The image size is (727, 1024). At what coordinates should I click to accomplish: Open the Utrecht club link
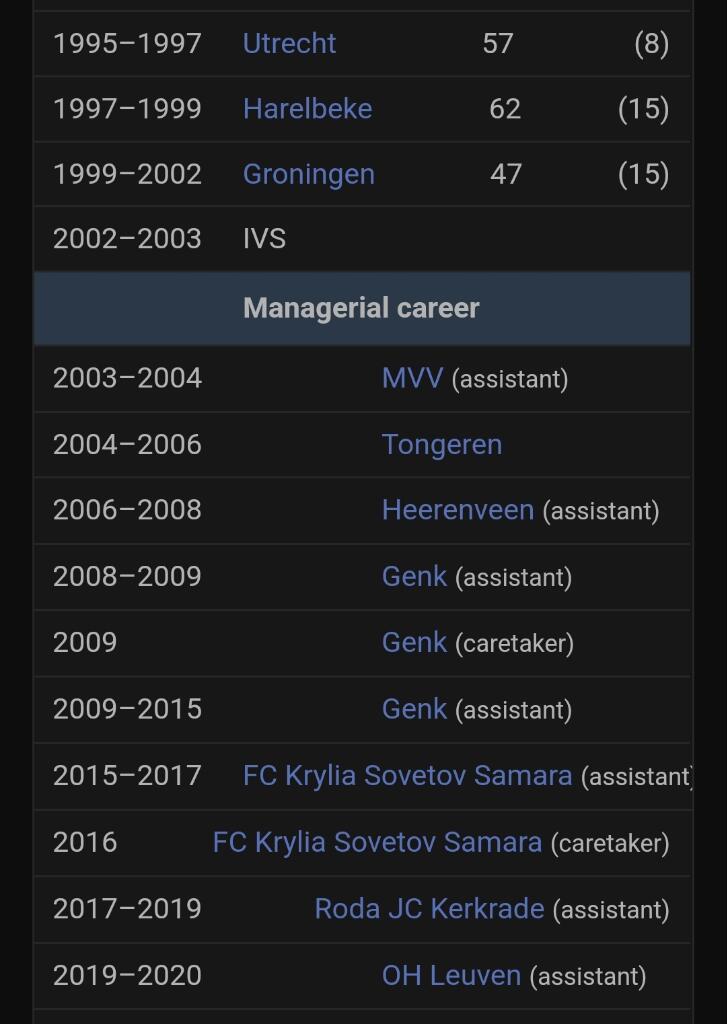click(289, 44)
